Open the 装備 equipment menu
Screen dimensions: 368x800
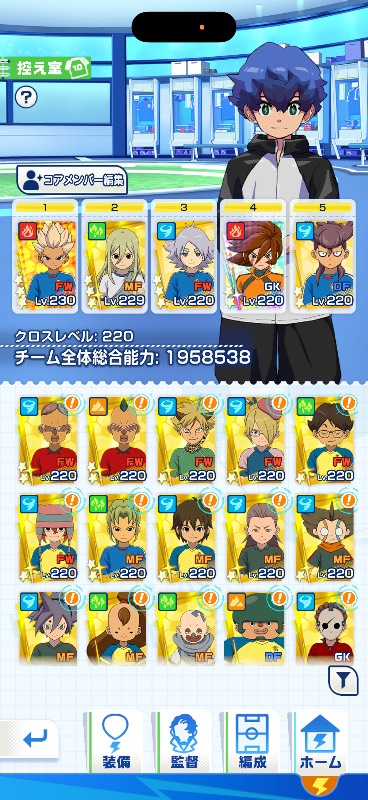click(x=115, y=741)
